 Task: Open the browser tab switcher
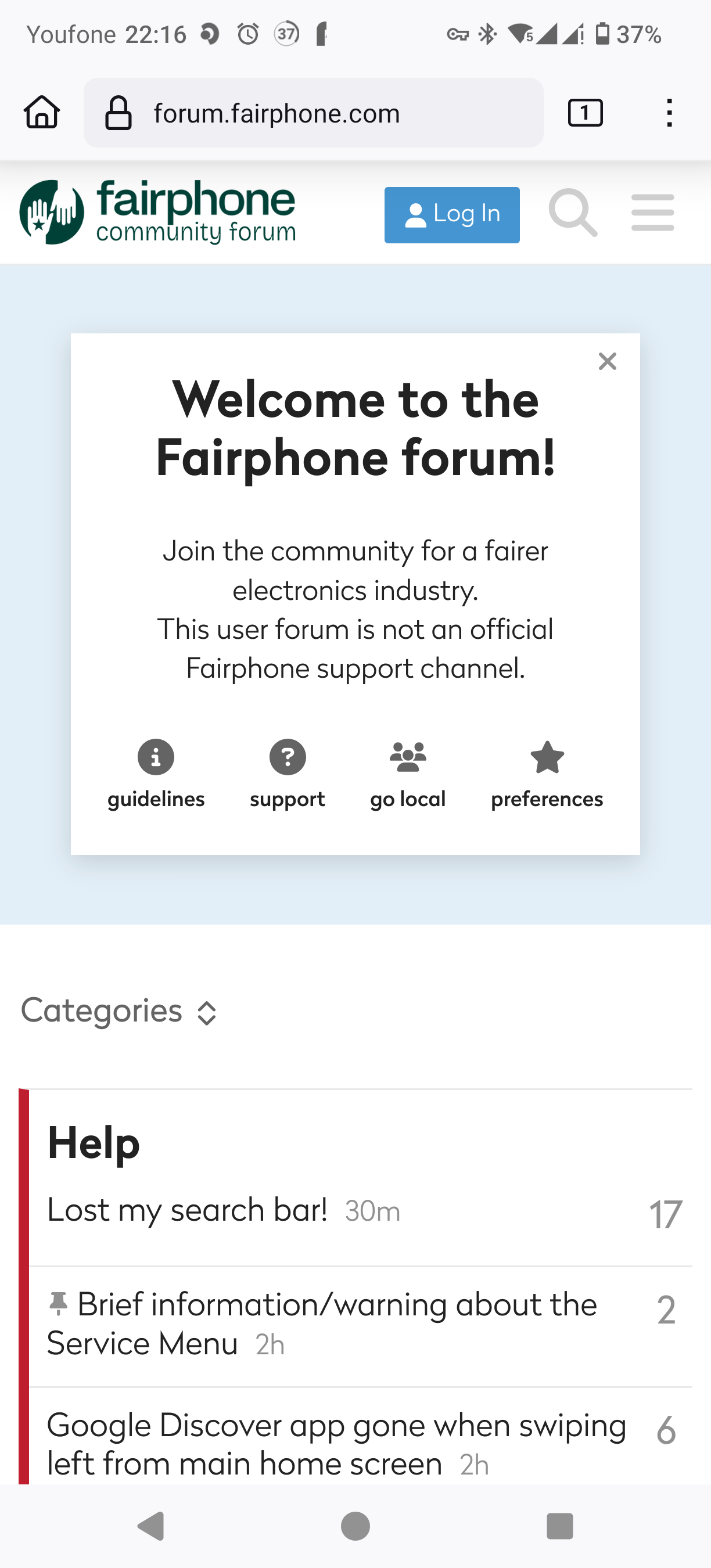tap(585, 113)
